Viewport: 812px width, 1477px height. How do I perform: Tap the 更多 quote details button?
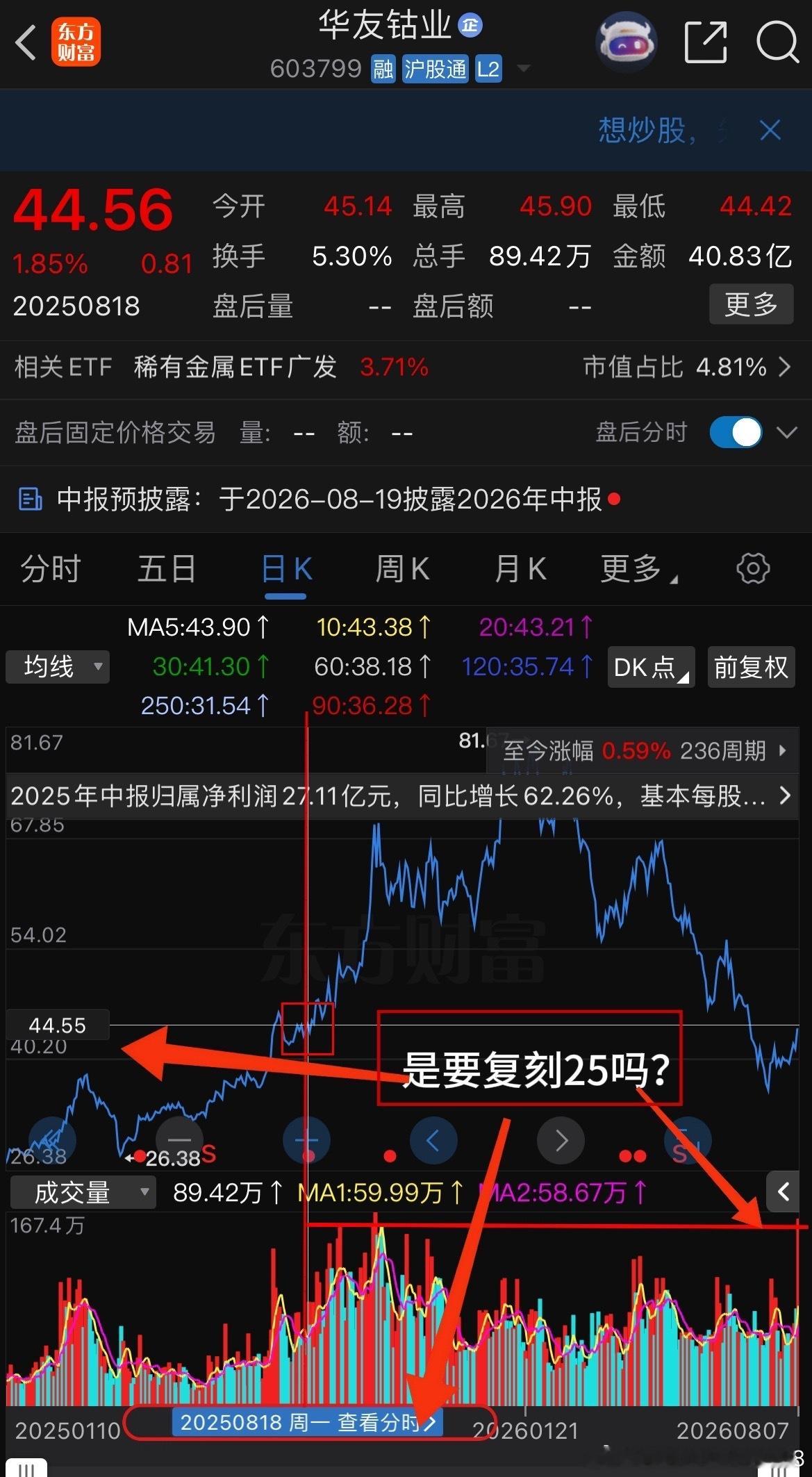coord(751,304)
